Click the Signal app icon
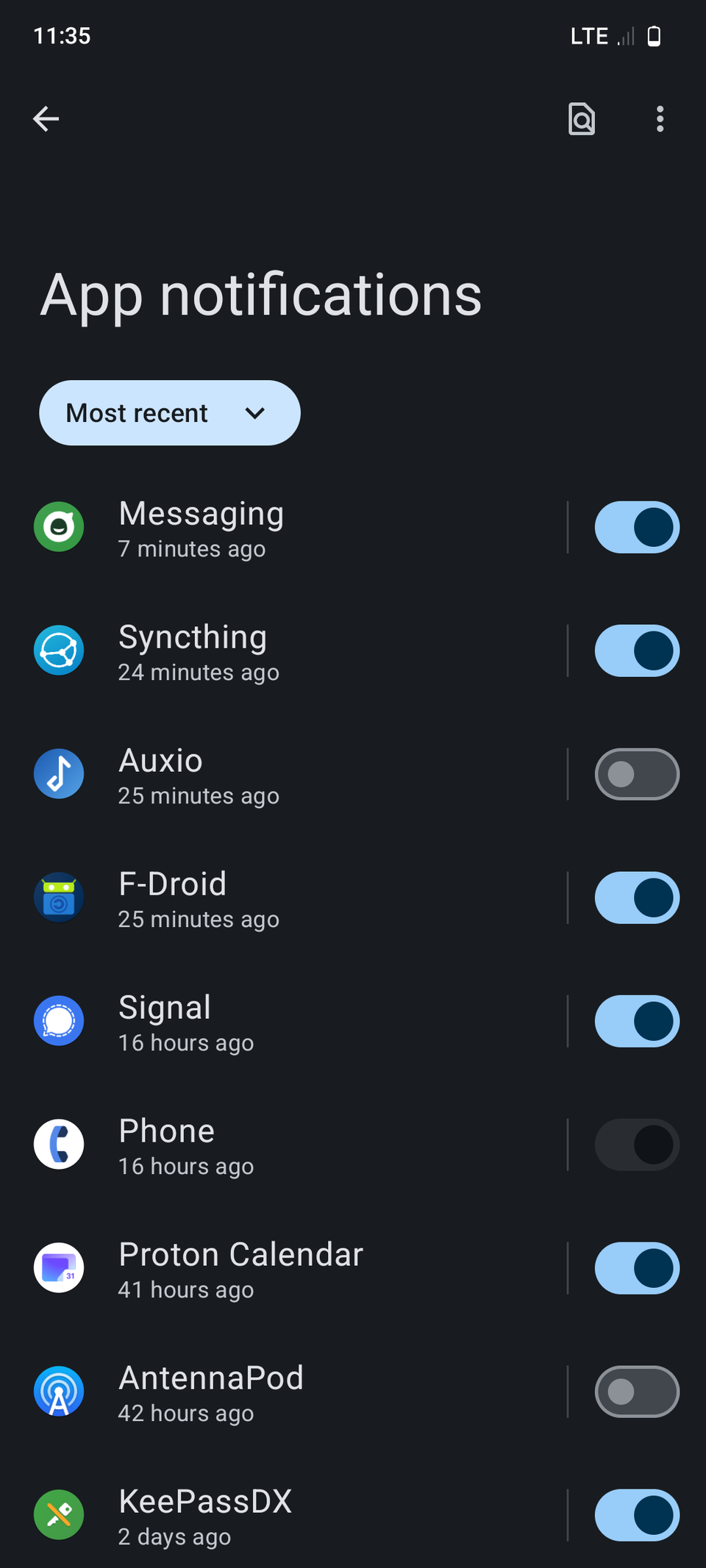This screenshot has width=706, height=1568. click(59, 1021)
